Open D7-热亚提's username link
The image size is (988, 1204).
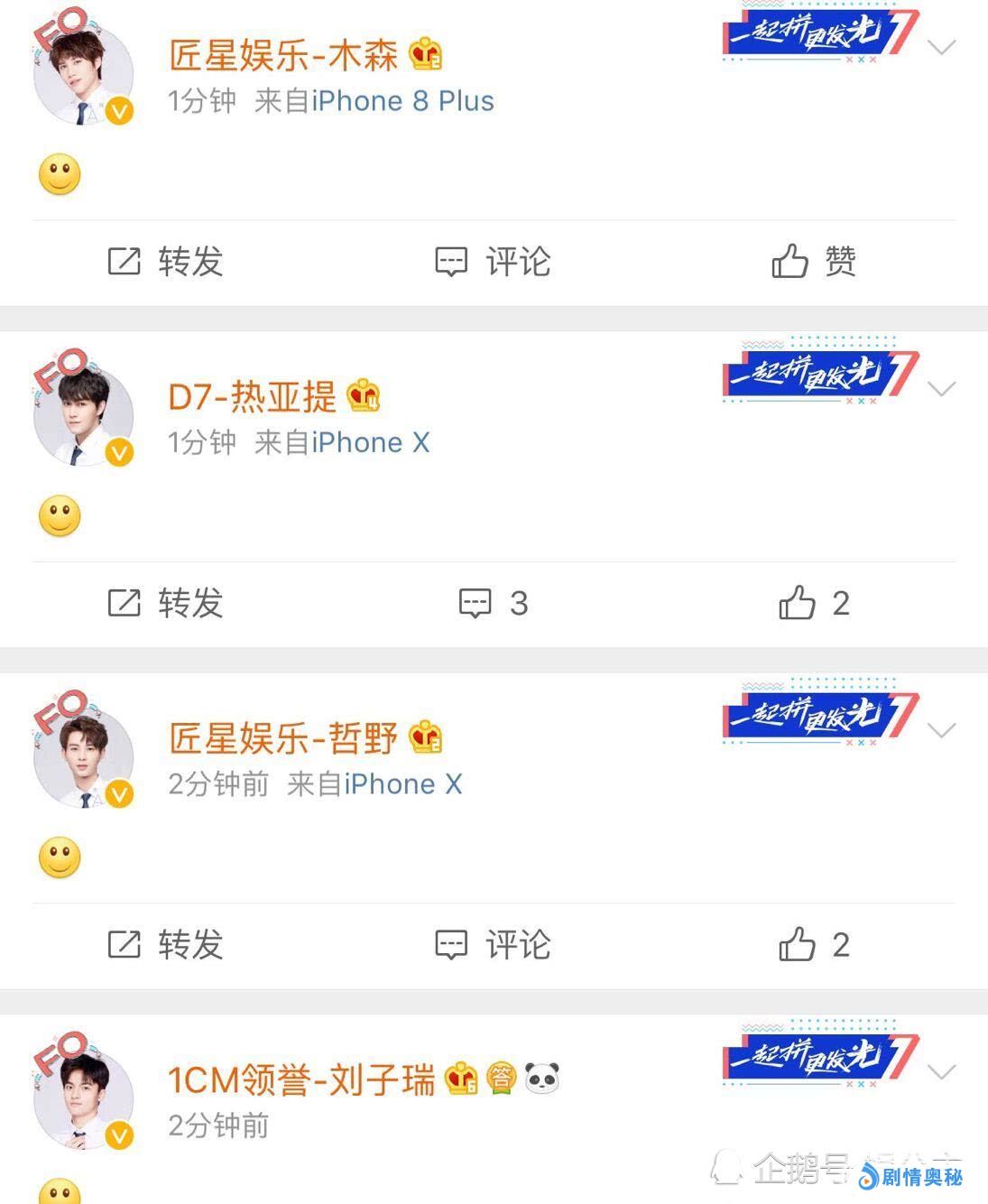[252, 397]
